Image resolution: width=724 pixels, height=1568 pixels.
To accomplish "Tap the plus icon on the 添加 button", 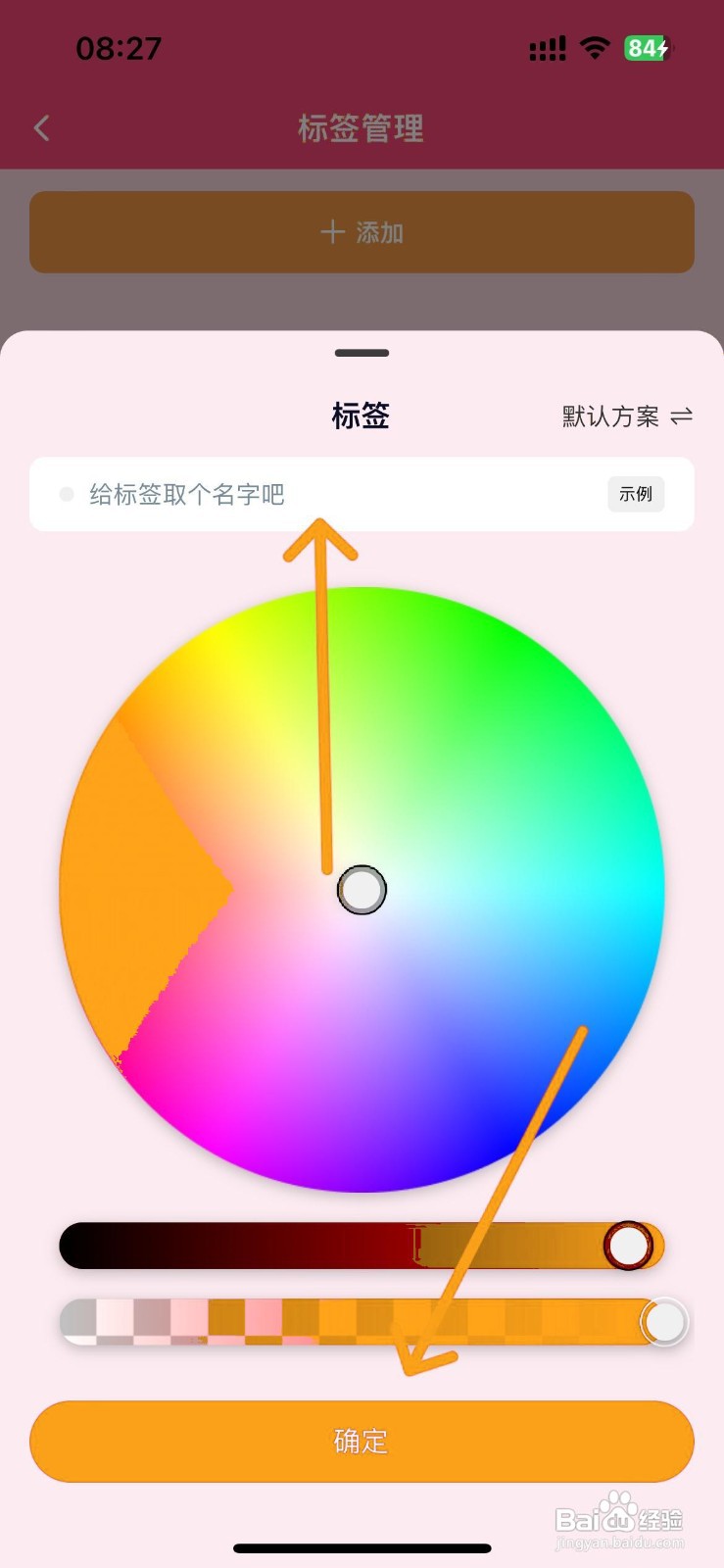I will click(x=333, y=231).
